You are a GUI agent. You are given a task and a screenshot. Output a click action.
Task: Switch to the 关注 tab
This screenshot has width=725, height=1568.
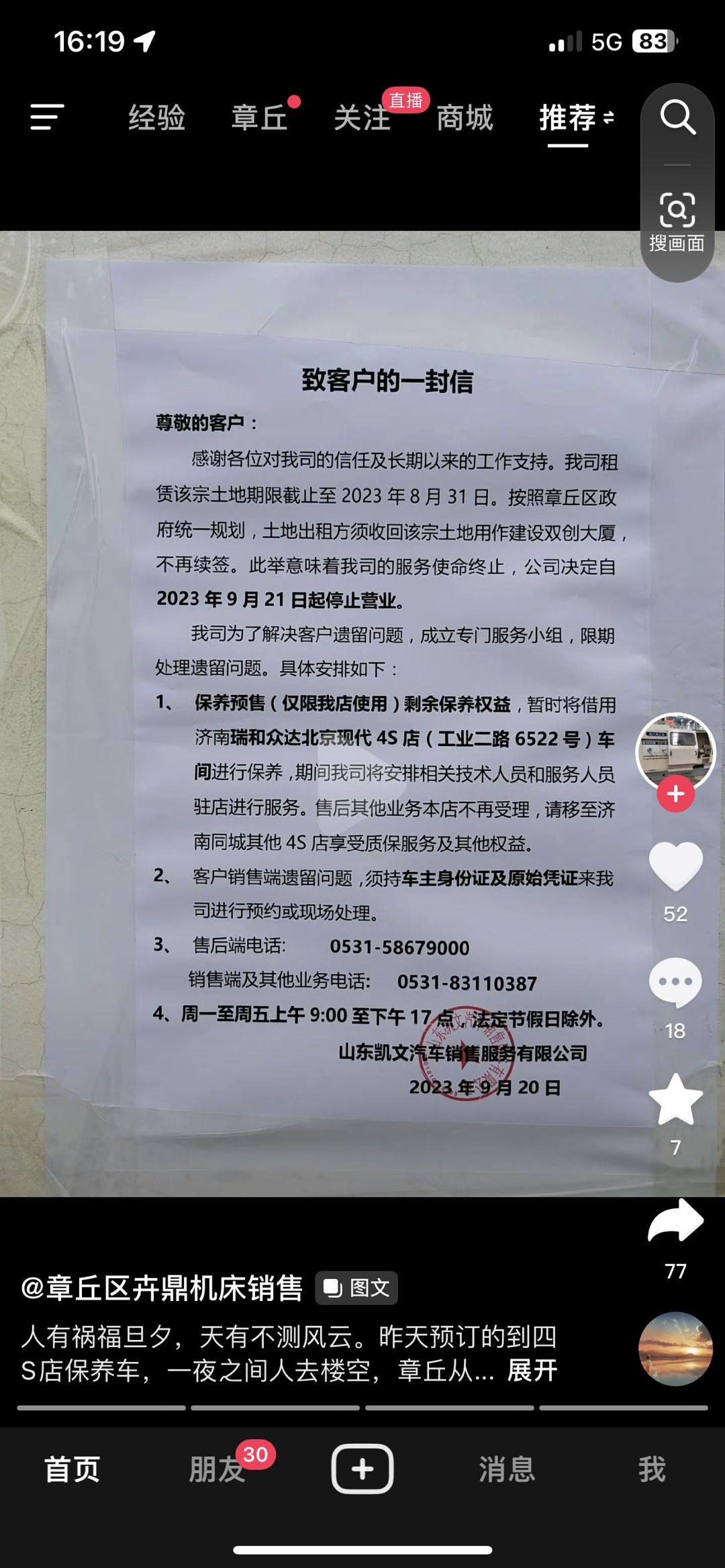(362, 118)
